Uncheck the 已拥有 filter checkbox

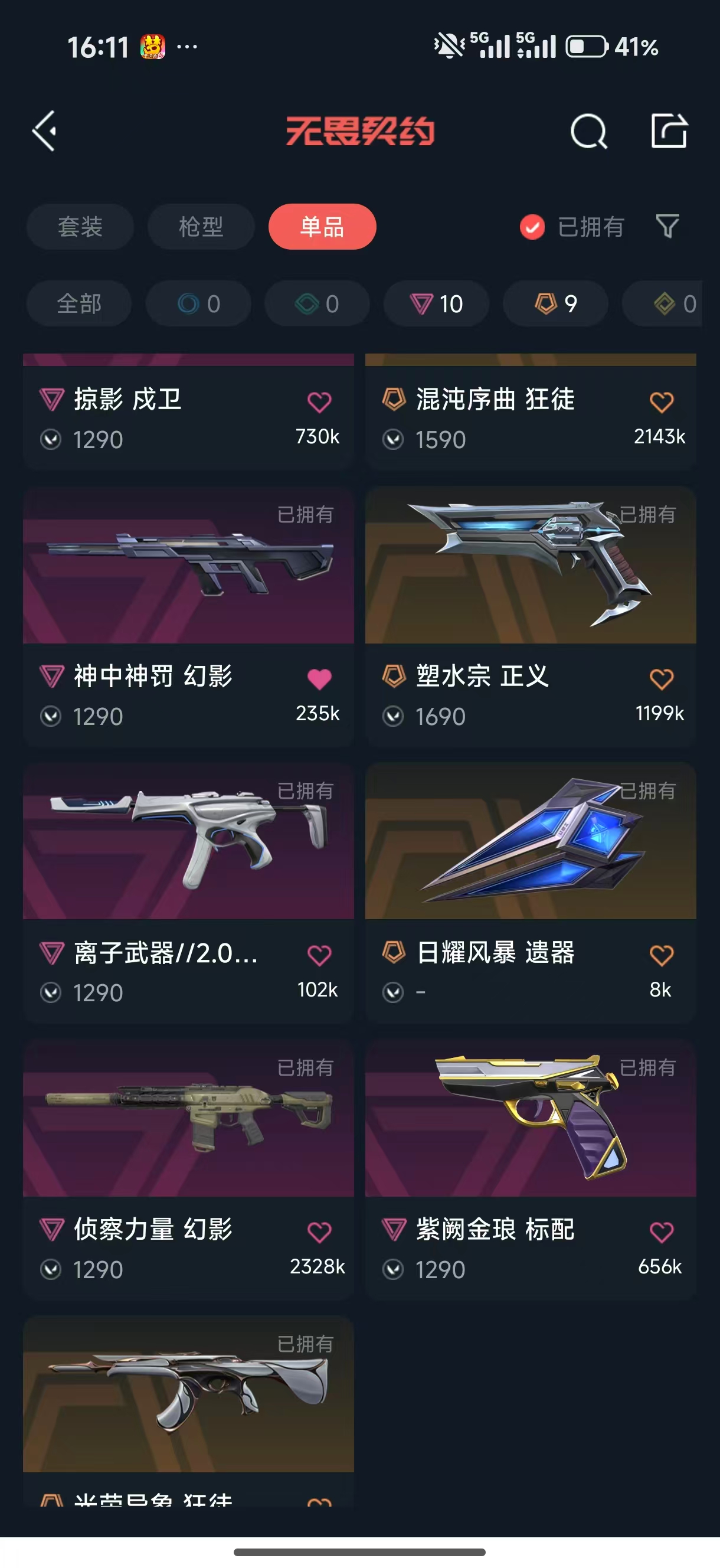click(x=532, y=227)
